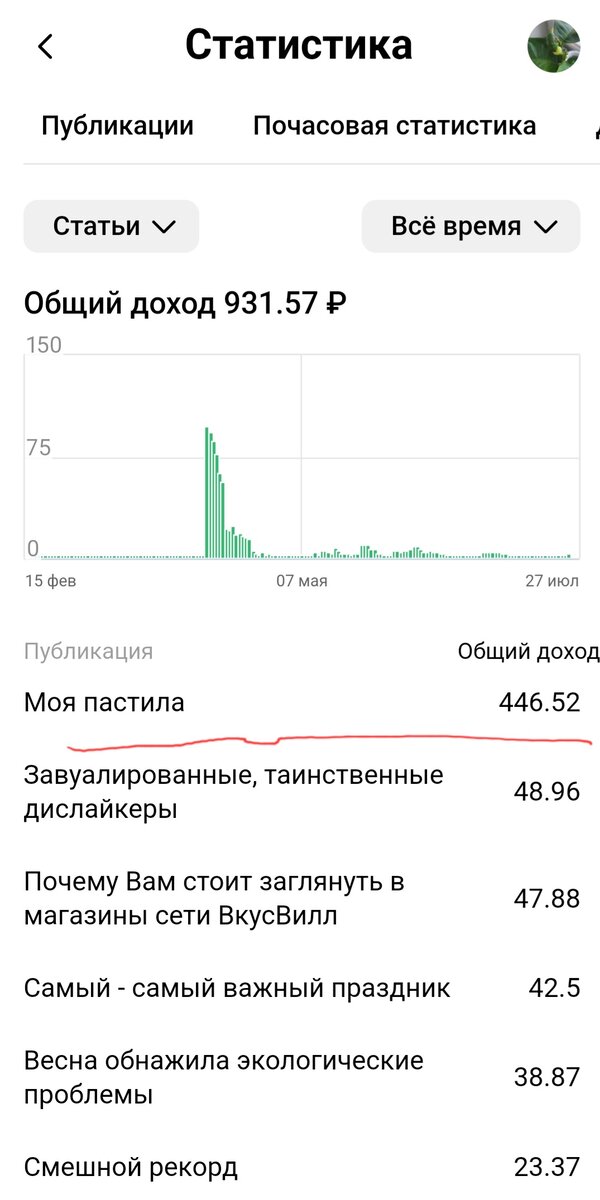Expand the Статьи content type dropdown
Viewport: 600px width, 1200px height.
[x=111, y=226]
